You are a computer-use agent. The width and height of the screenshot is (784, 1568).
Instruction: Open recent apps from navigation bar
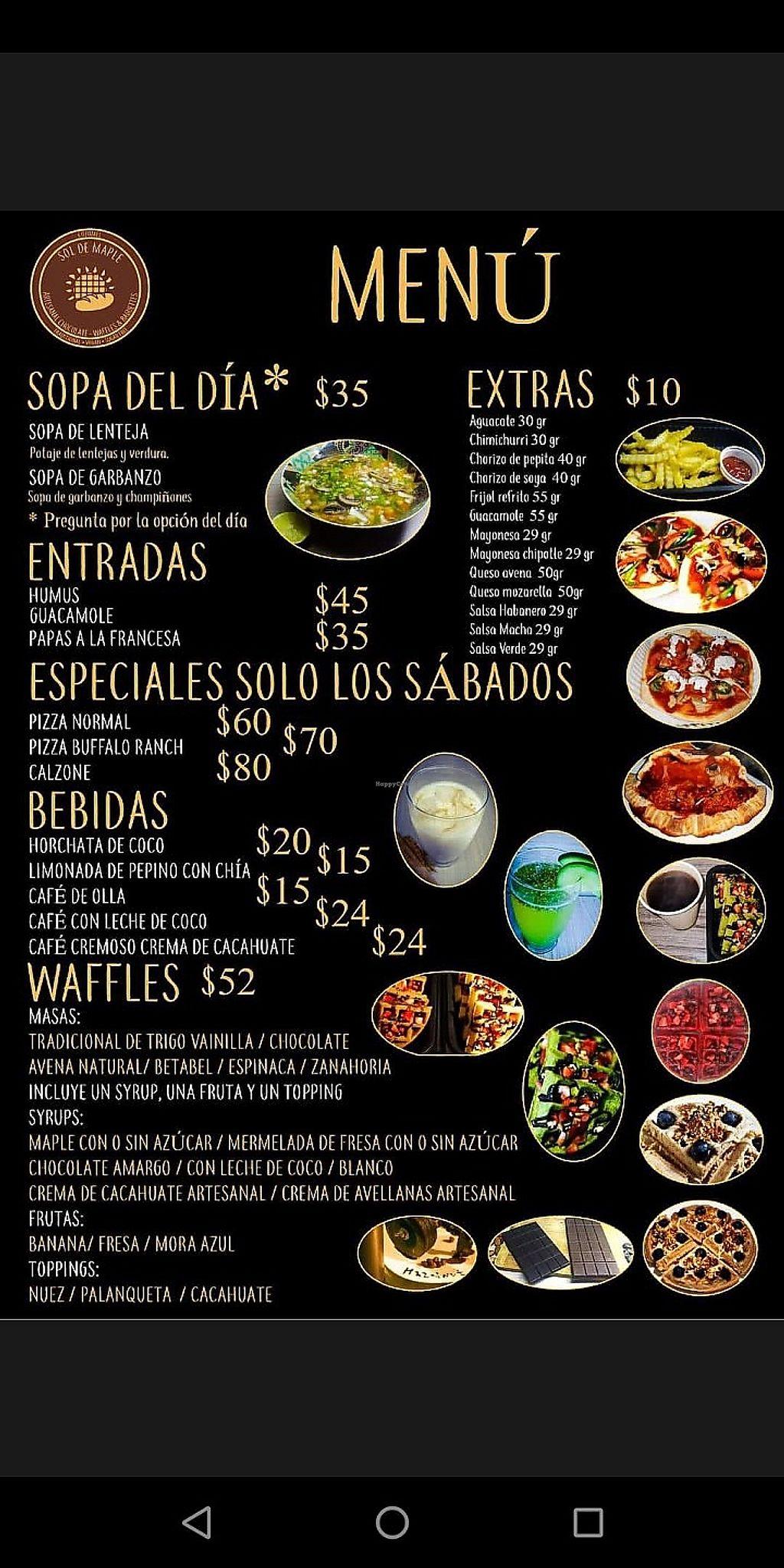click(588, 1523)
